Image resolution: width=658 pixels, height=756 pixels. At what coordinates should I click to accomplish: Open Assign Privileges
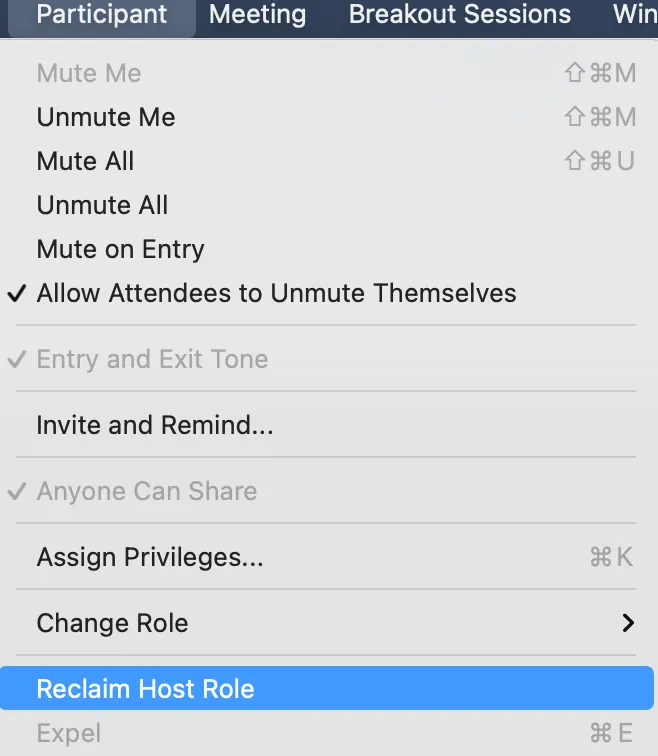150,557
